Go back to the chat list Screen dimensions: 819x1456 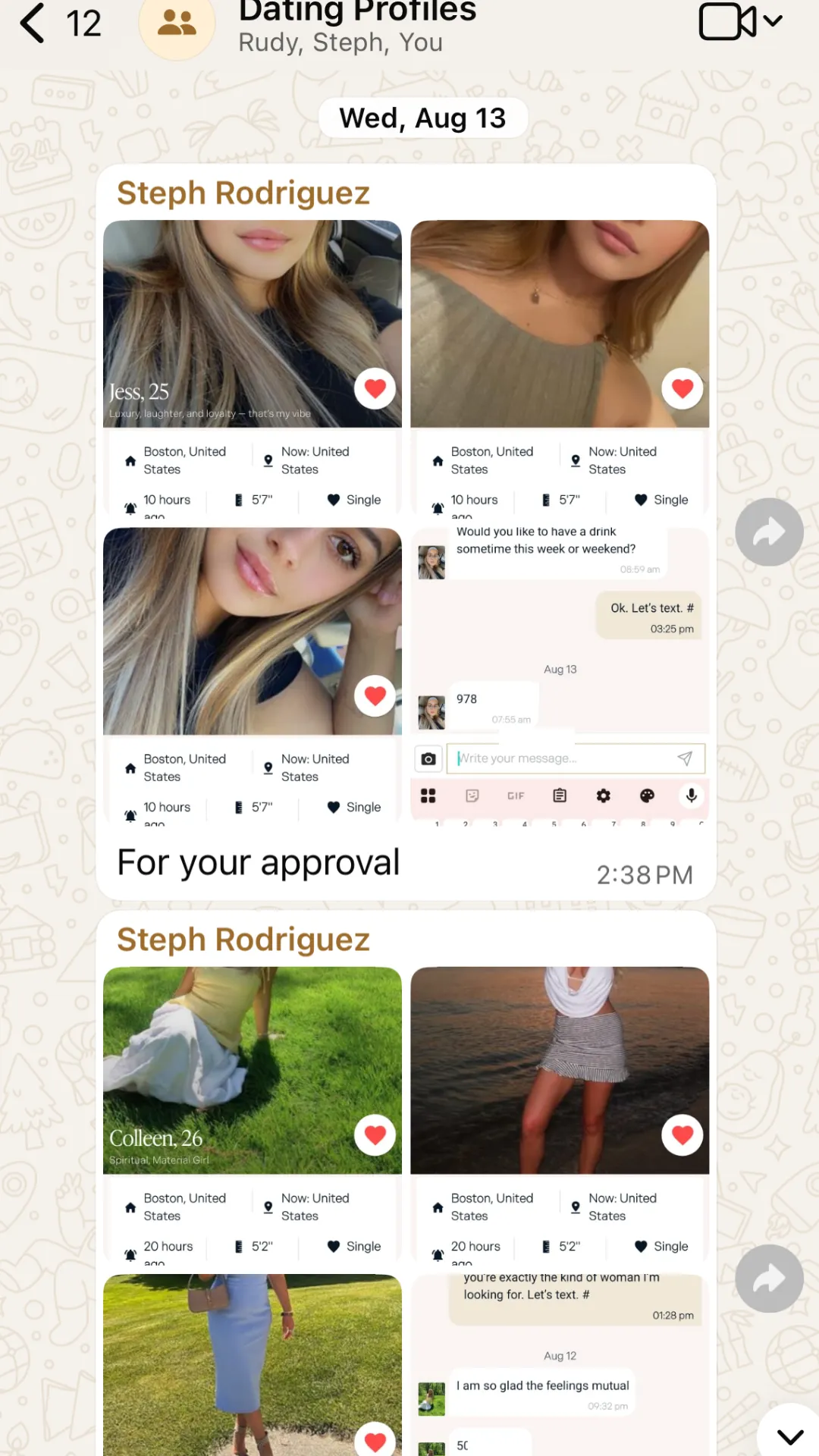coord(32,23)
